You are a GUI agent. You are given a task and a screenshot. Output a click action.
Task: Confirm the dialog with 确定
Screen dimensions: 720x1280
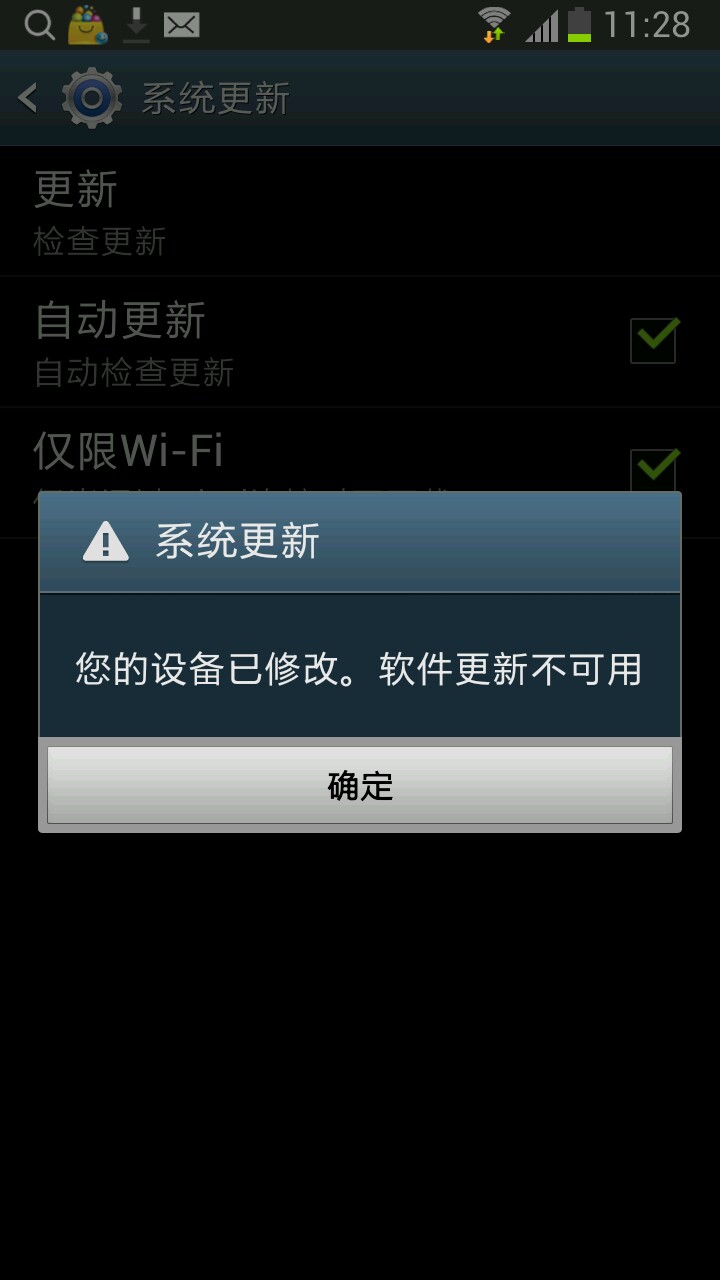[360, 786]
